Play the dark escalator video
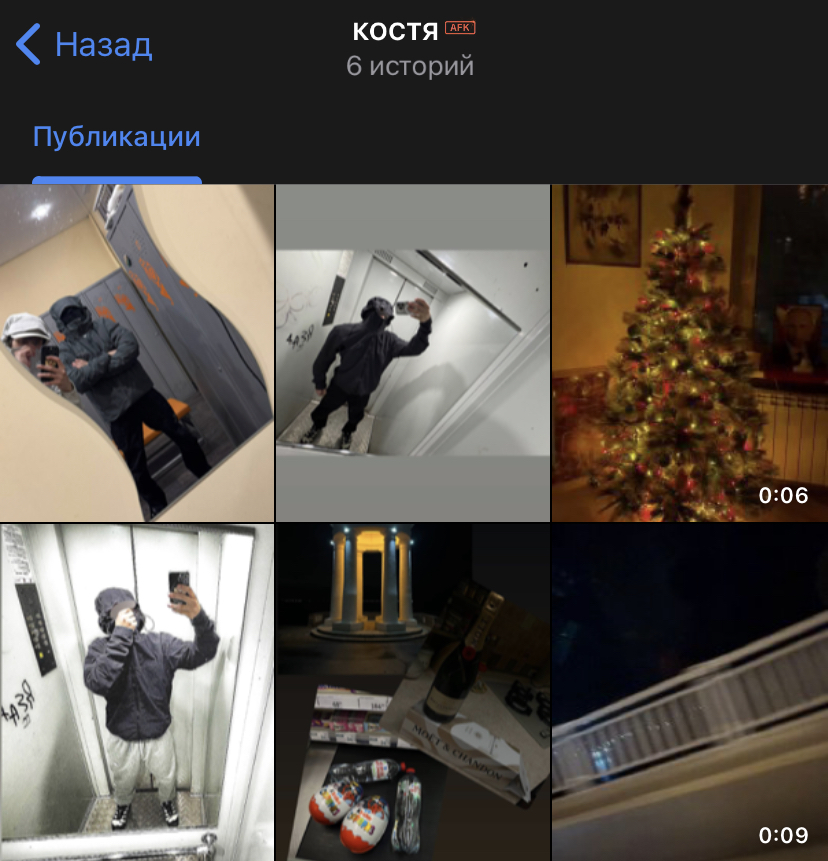The height and width of the screenshot is (861, 828). tap(688, 690)
